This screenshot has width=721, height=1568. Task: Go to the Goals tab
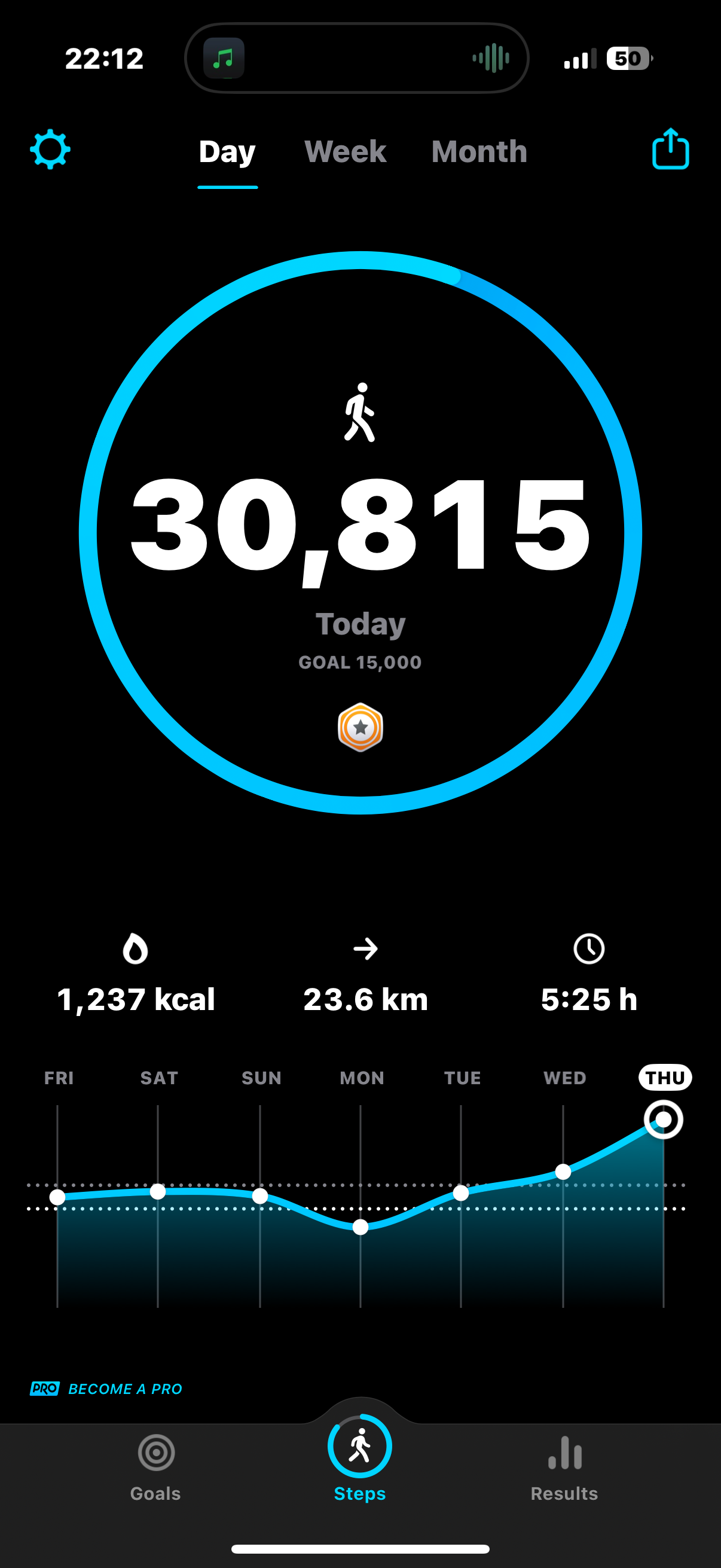(156, 1468)
